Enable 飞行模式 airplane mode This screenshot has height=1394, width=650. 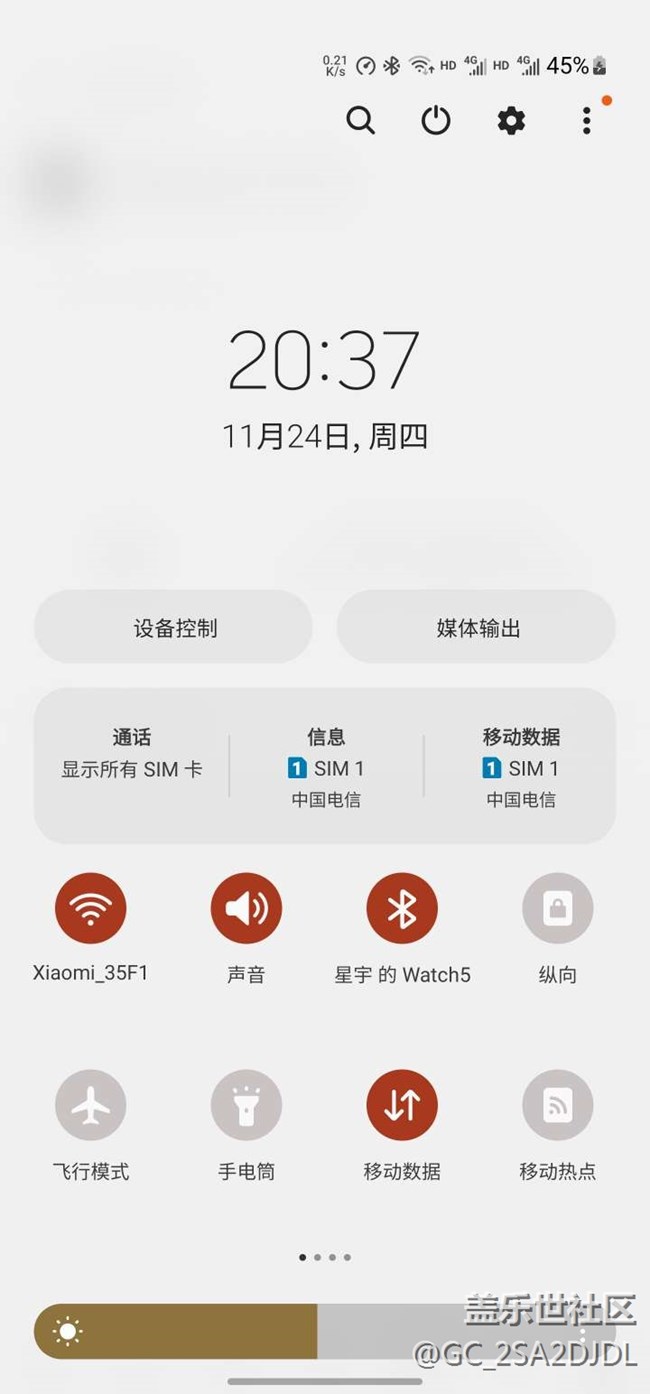(x=91, y=1105)
